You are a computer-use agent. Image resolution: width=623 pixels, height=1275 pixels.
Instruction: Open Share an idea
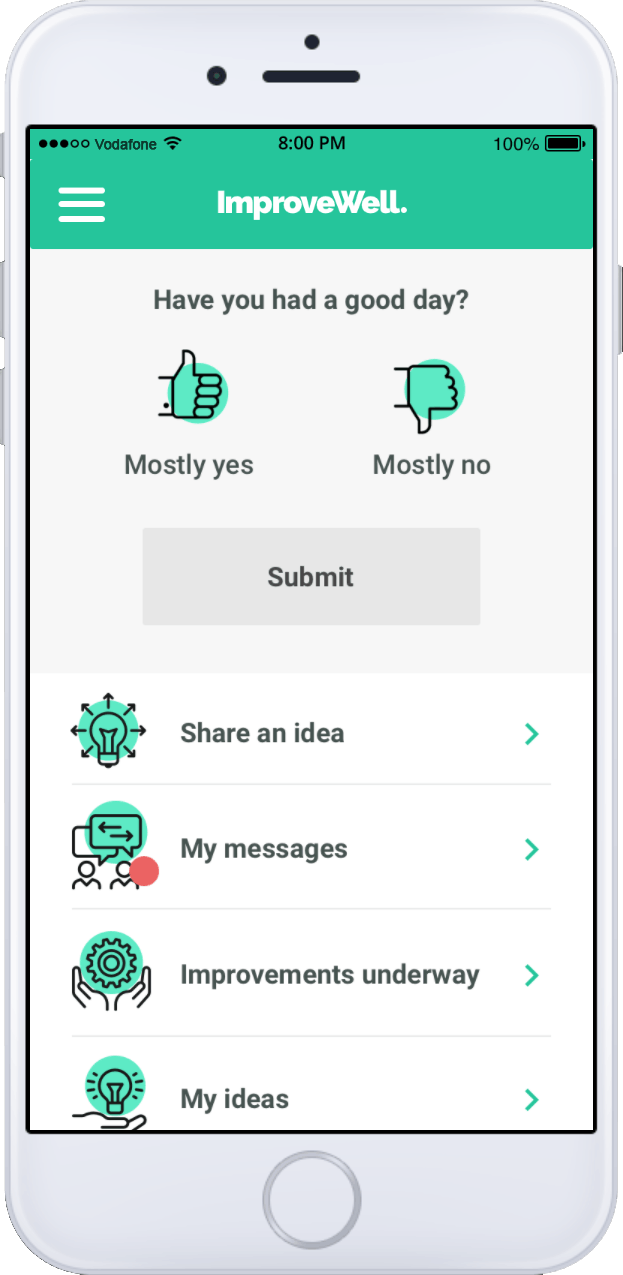[310, 733]
